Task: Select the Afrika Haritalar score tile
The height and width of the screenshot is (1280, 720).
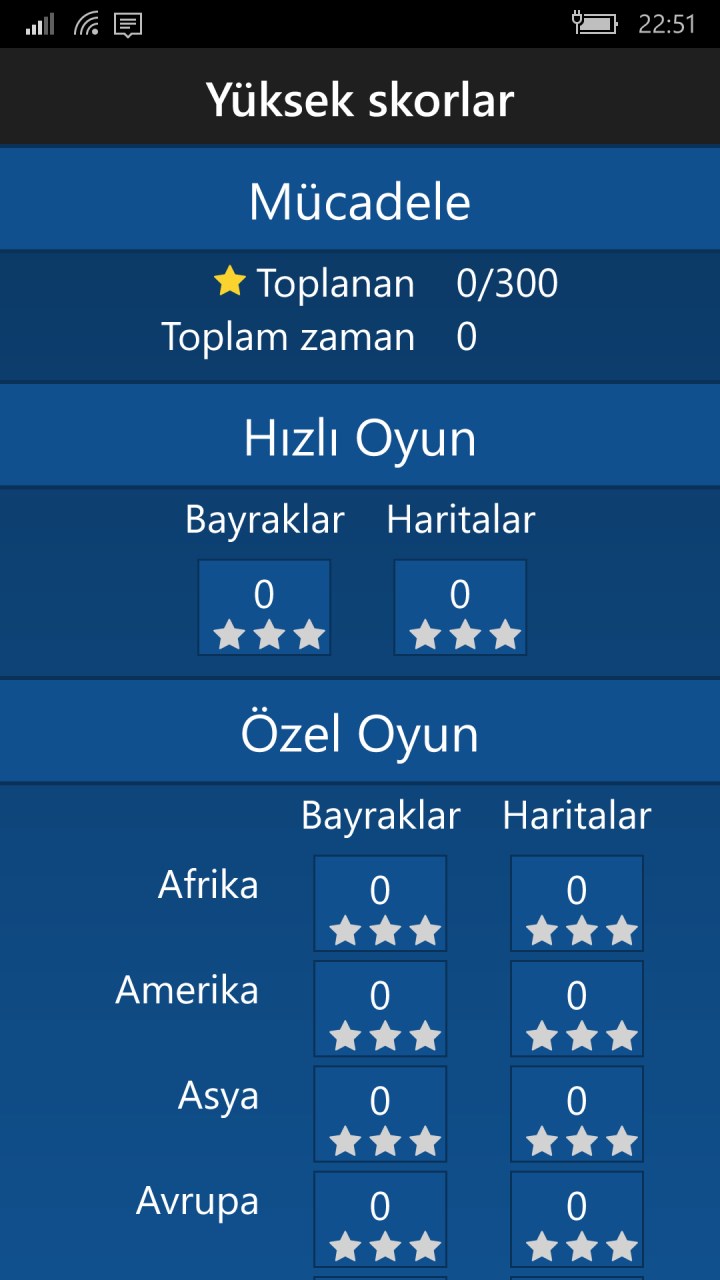Action: [577, 903]
